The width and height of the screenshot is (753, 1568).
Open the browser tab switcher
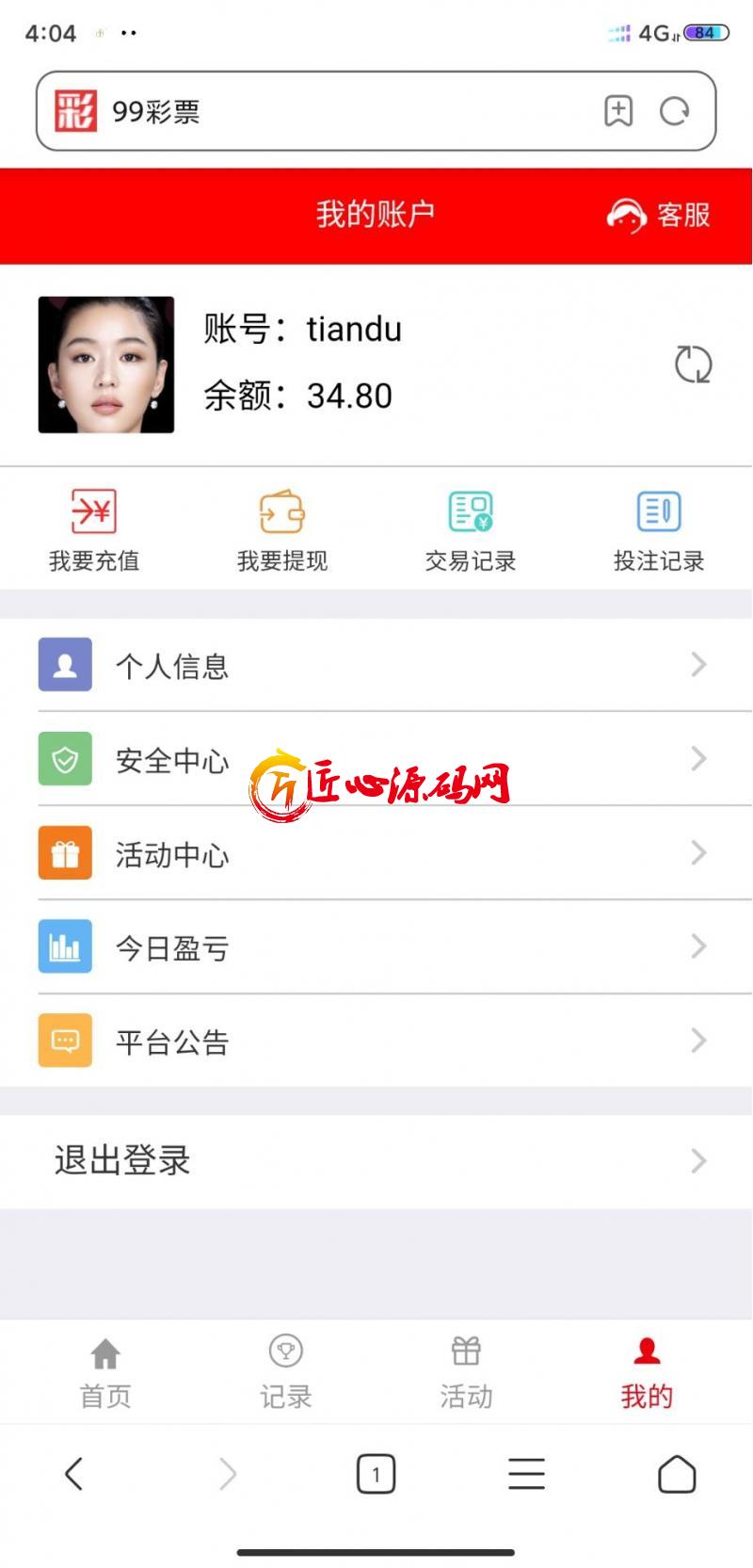[376, 1474]
